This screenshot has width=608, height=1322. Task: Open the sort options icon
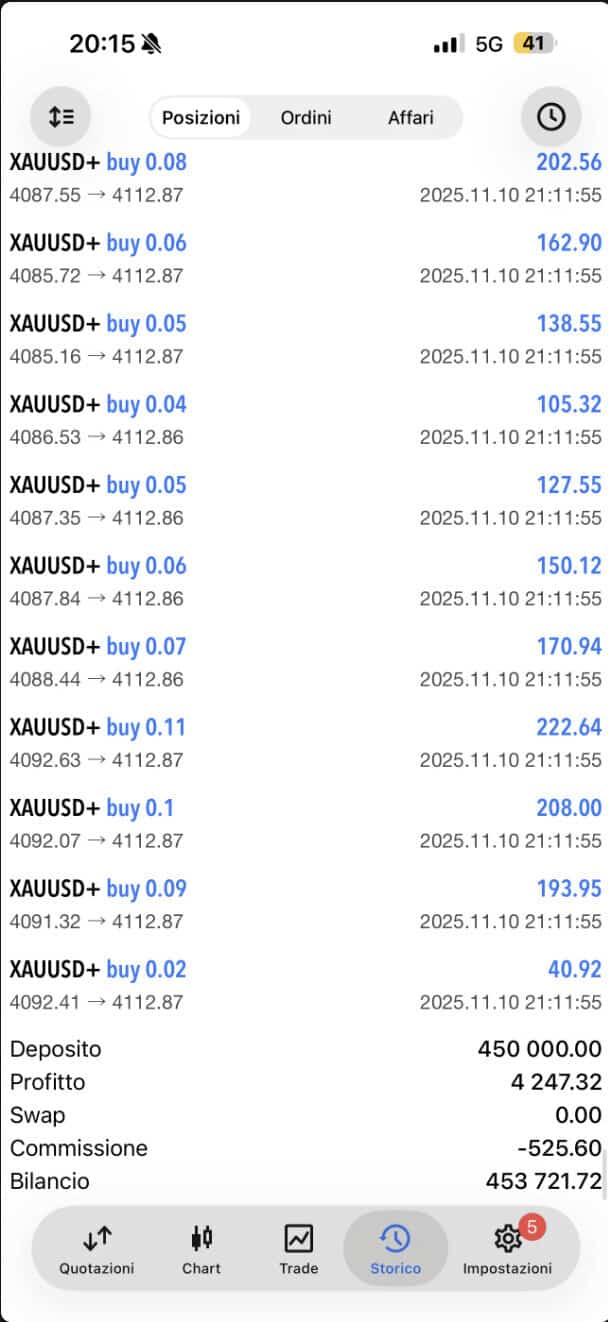61,117
